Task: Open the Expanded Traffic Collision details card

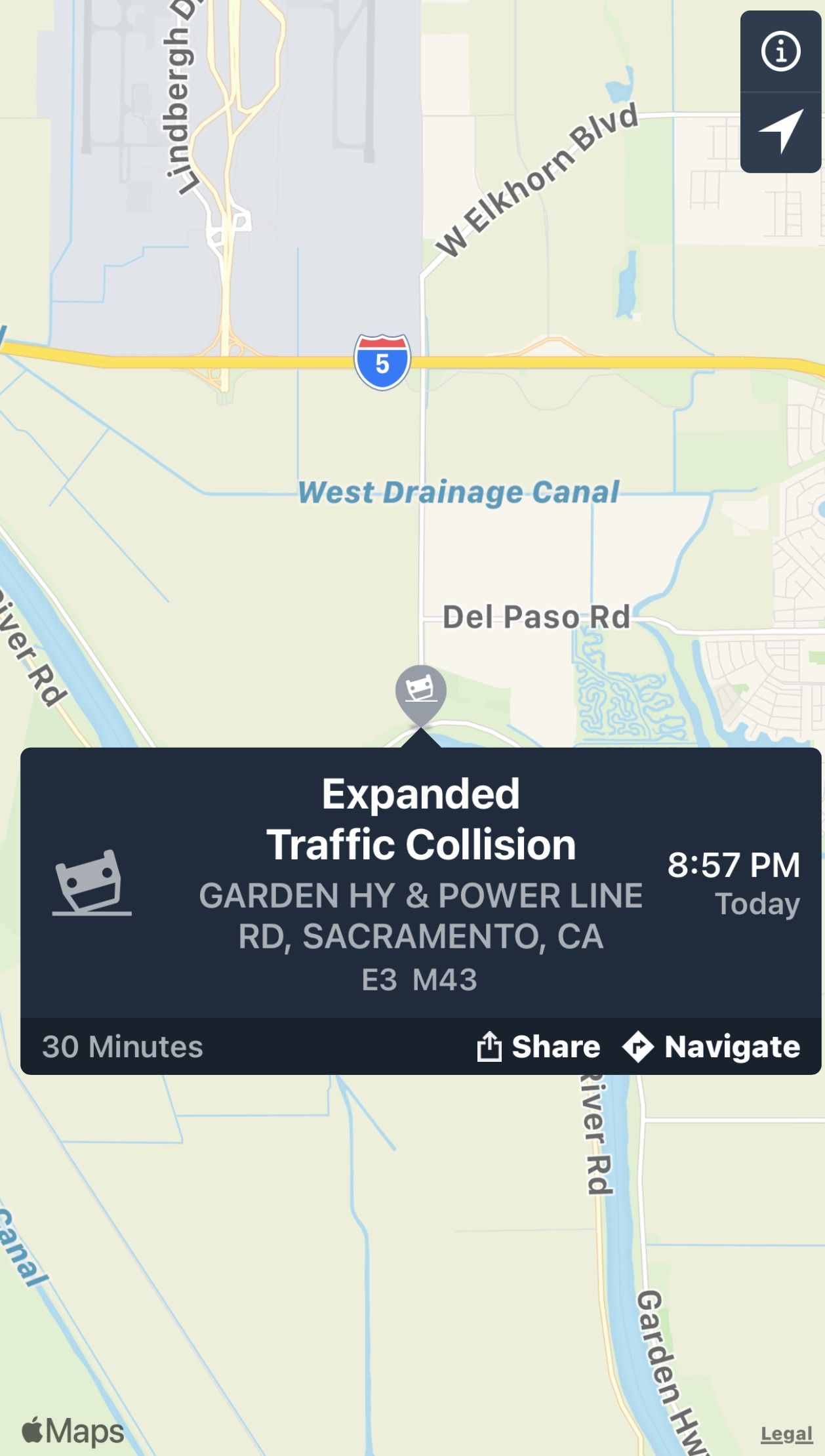Action: click(421, 883)
